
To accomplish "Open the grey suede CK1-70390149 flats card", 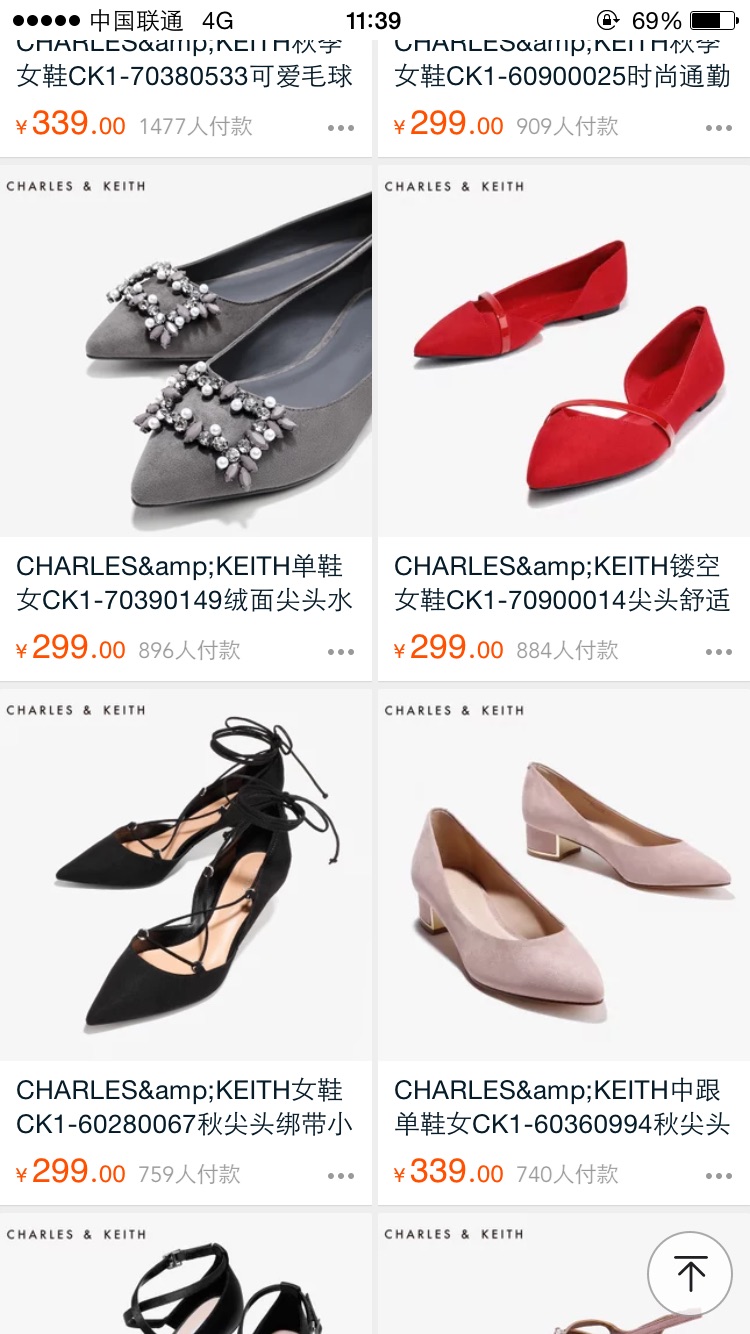I will 186,422.
